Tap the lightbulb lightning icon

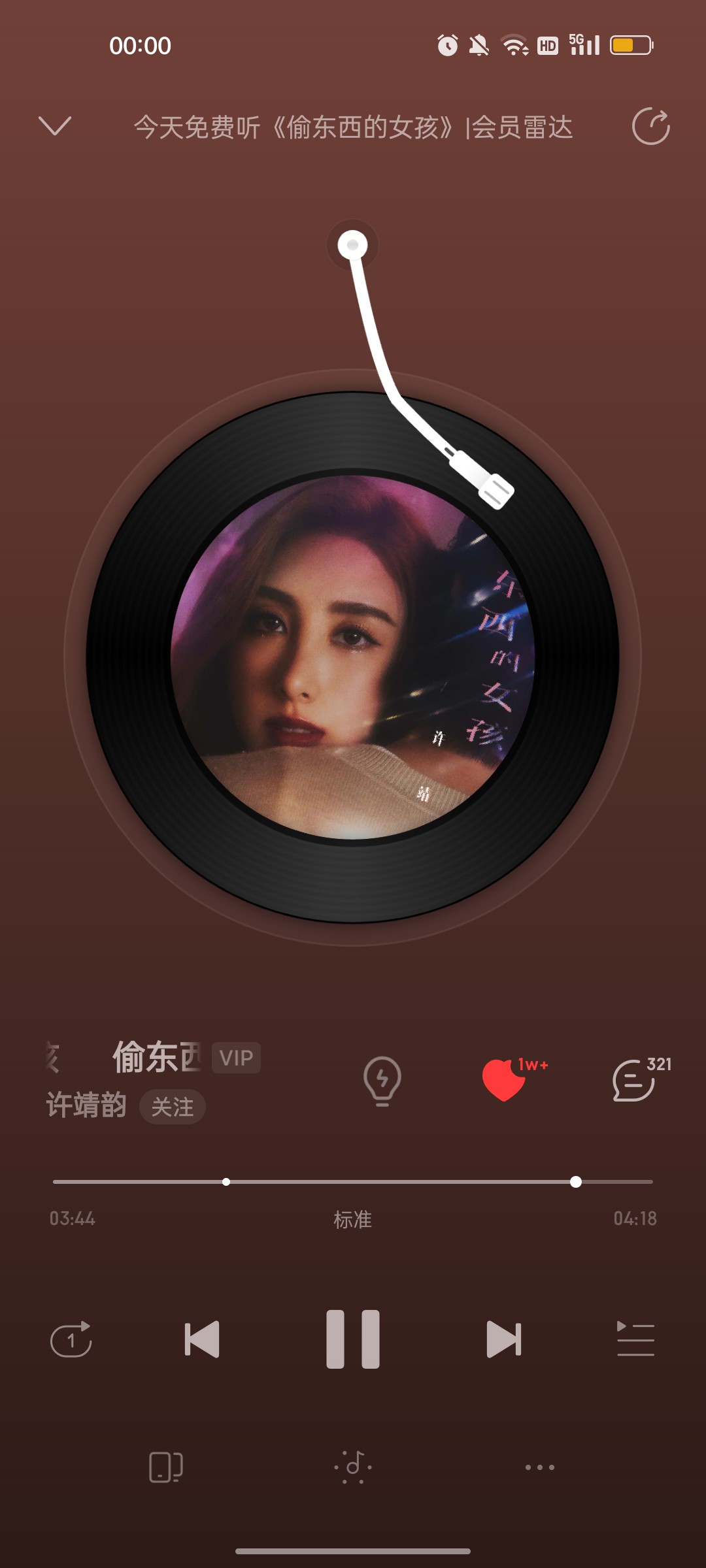click(x=382, y=1081)
